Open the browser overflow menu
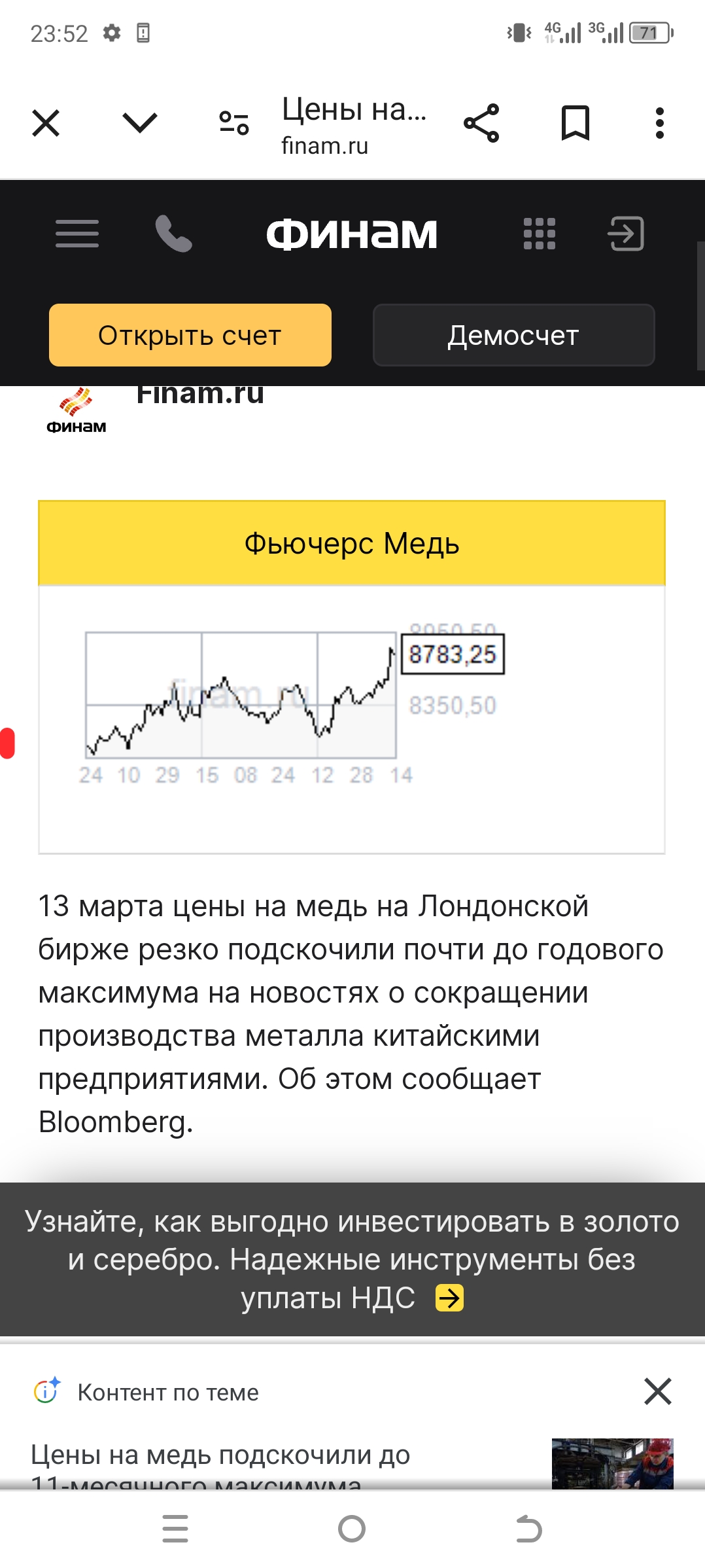This screenshot has height=1568, width=705. pyautogui.click(x=659, y=123)
